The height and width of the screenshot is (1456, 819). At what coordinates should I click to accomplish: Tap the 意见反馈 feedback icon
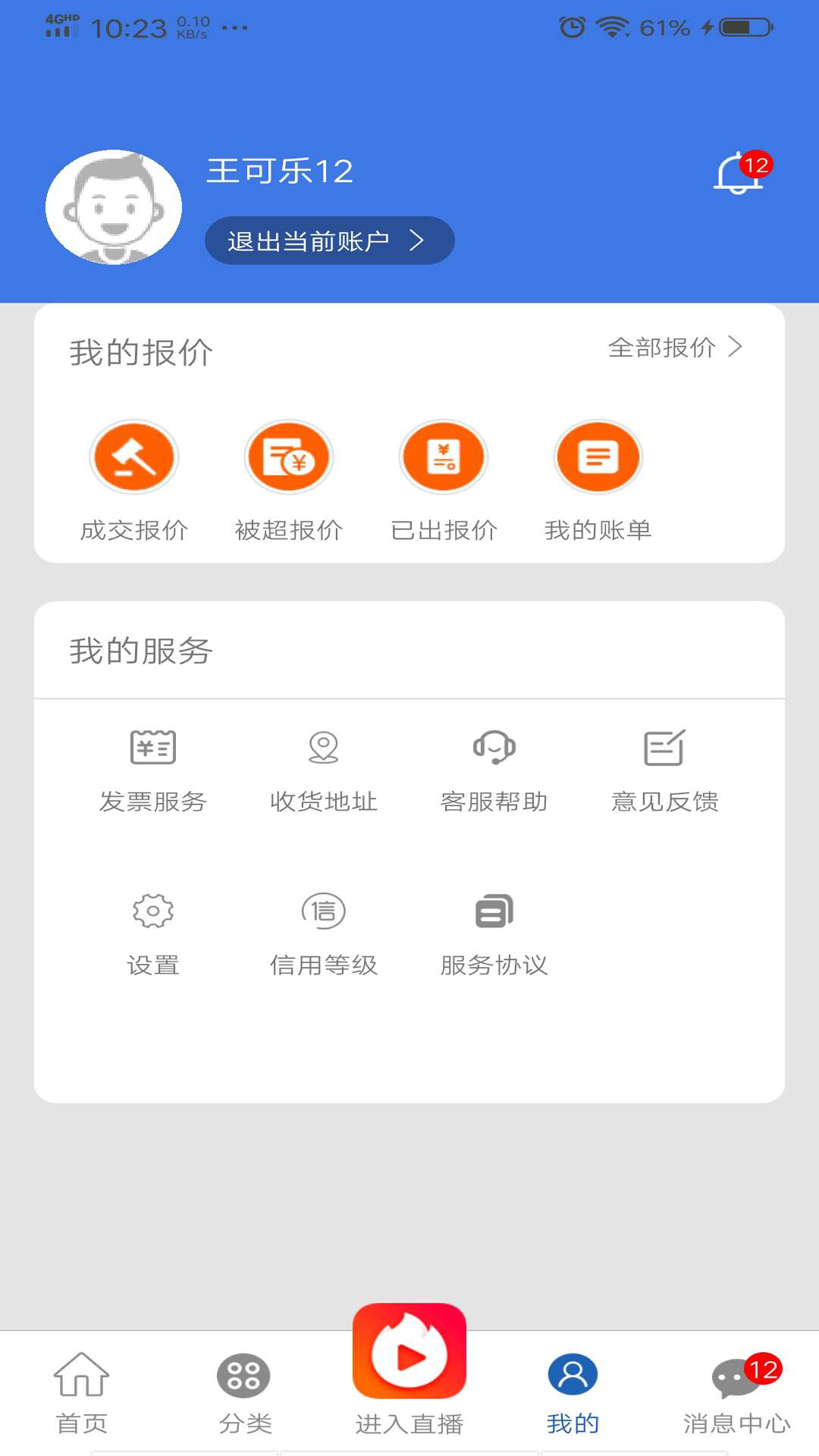pyautogui.click(x=665, y=747)
